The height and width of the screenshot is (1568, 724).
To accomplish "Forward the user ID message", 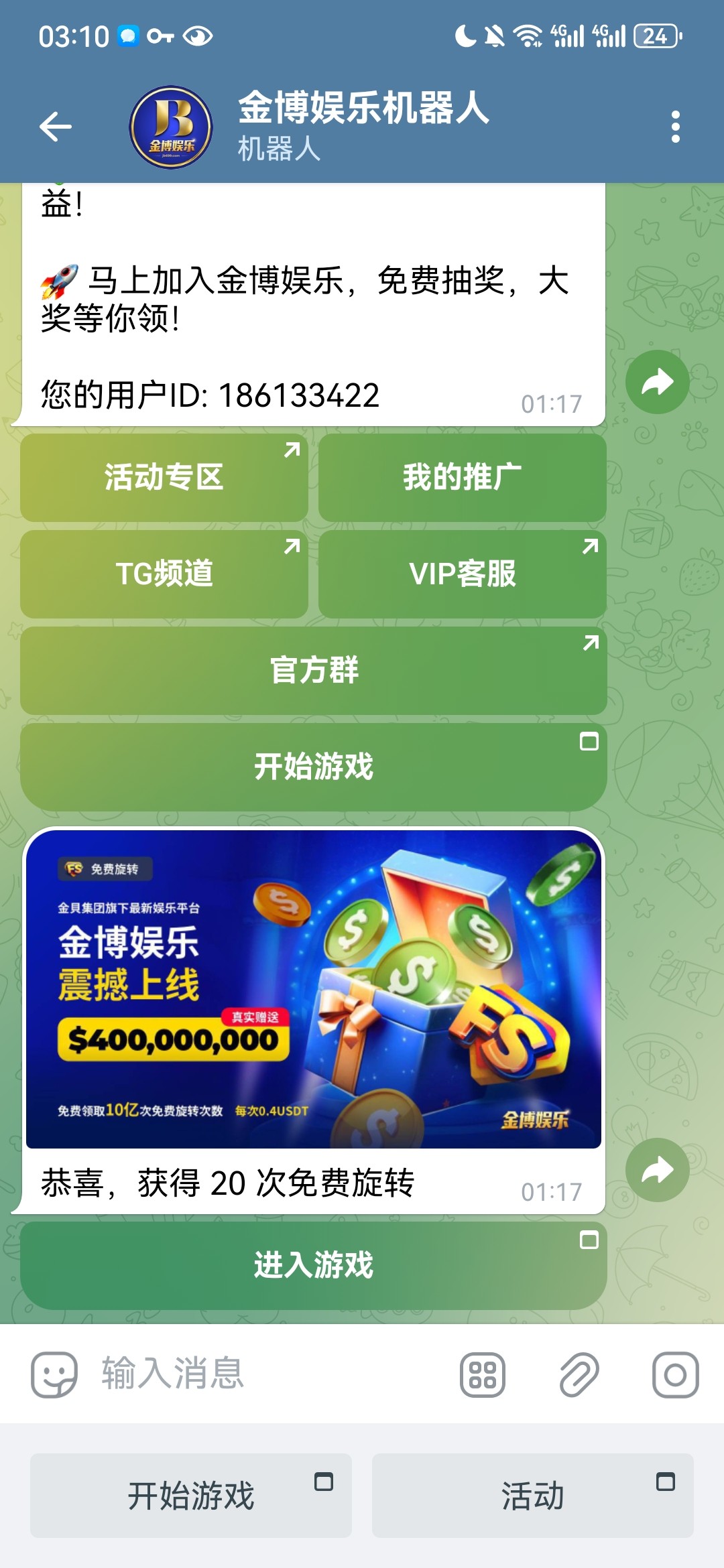I will click(657, 382).
